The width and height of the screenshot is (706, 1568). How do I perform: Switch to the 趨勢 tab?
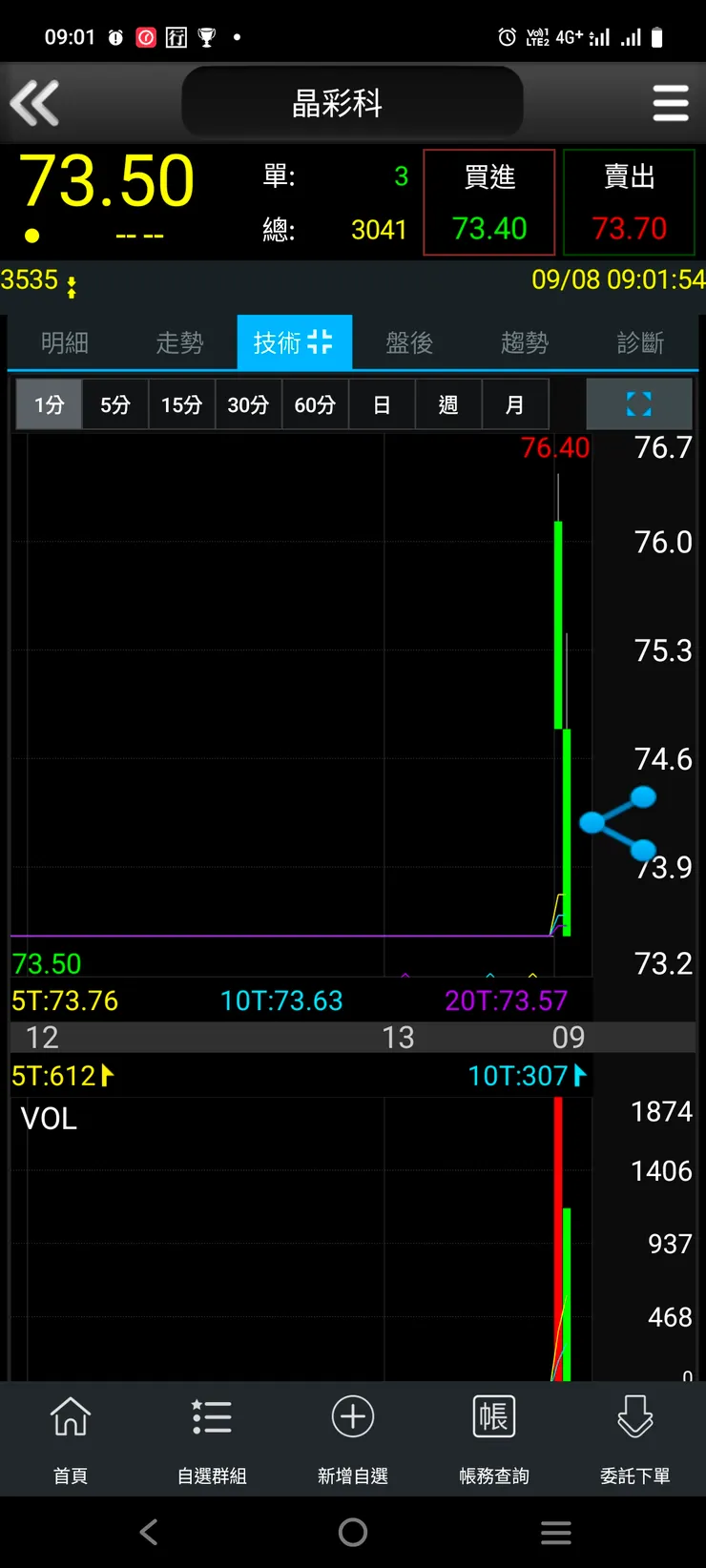pos(525,342)
